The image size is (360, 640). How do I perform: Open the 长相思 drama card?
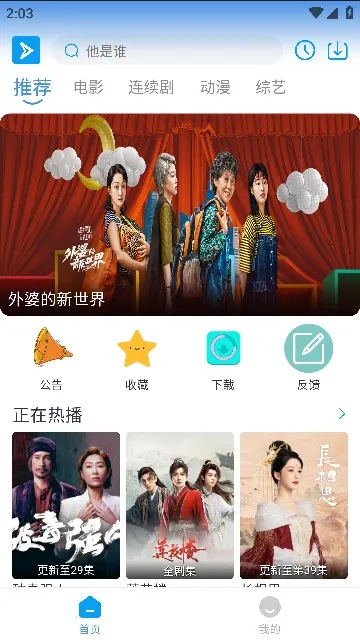[x=294, y=505]
